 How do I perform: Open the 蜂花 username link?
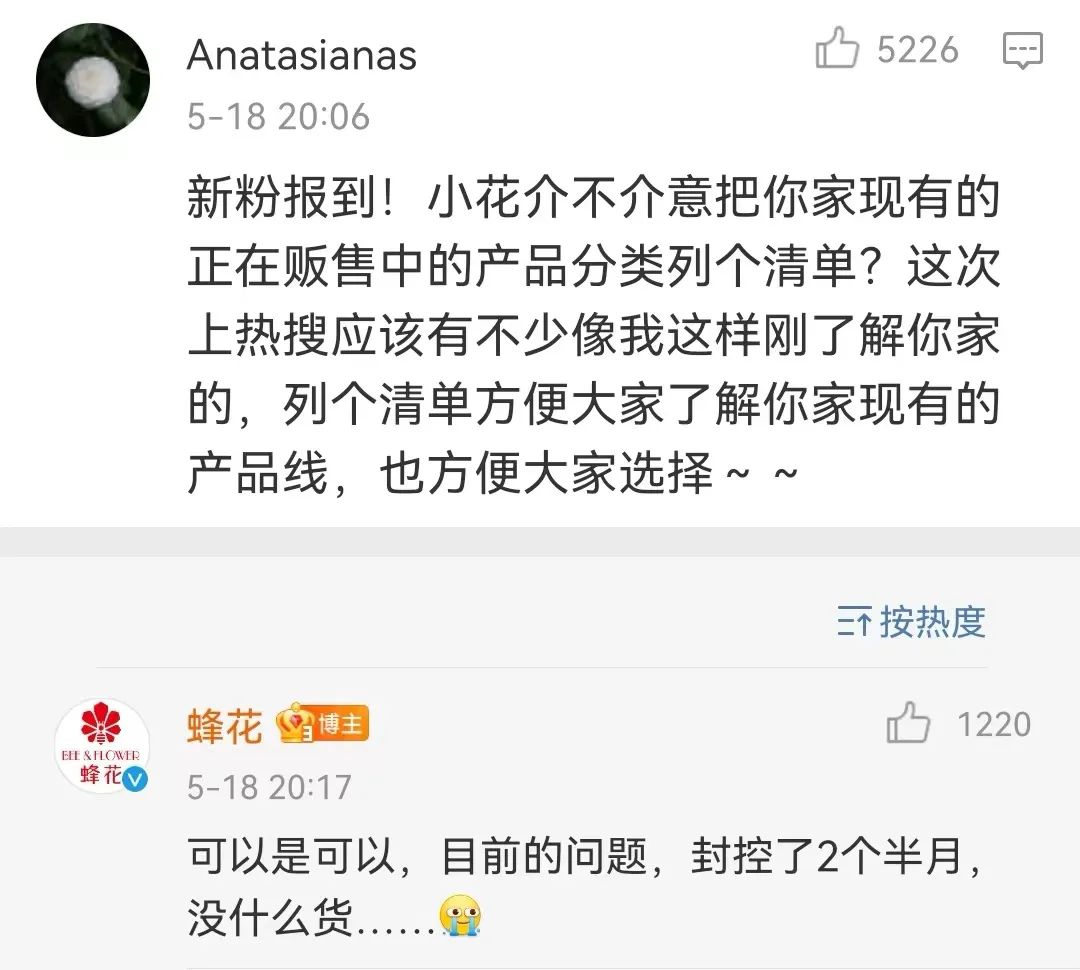[224, 725]
